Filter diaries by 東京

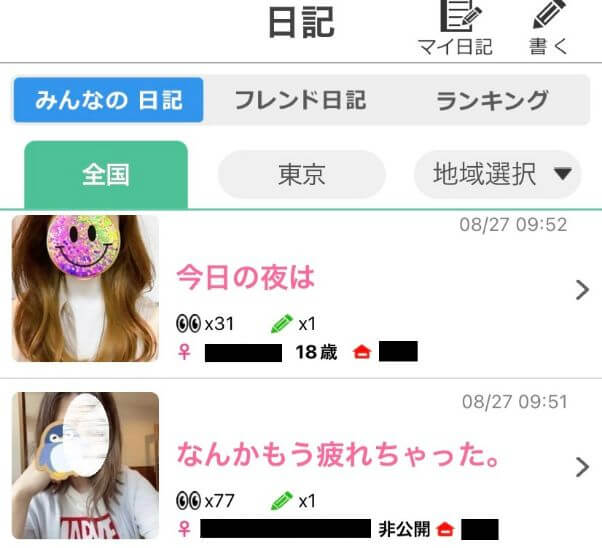pos(301,175)
